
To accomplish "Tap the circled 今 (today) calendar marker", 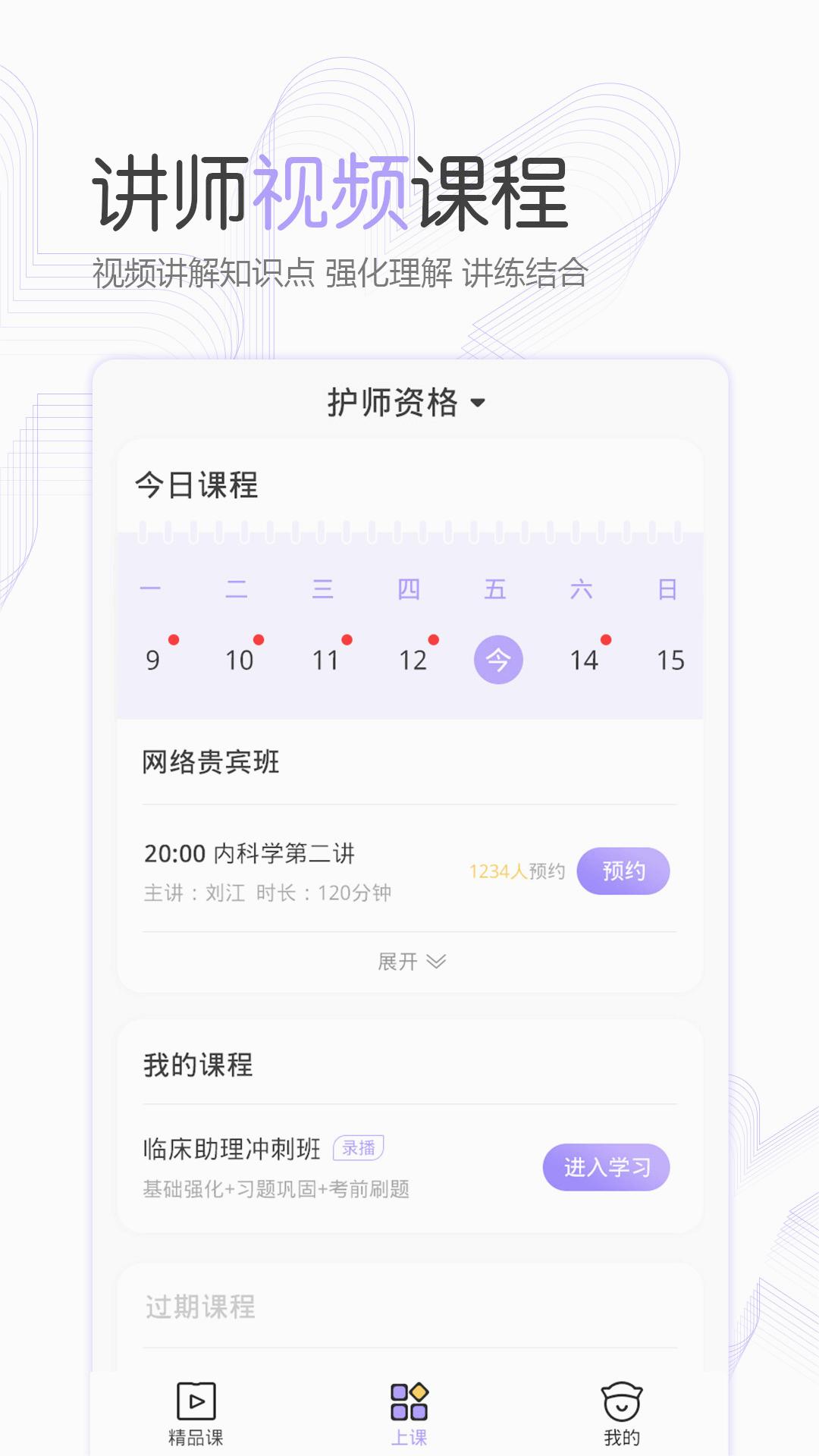I will coord(498,661).
